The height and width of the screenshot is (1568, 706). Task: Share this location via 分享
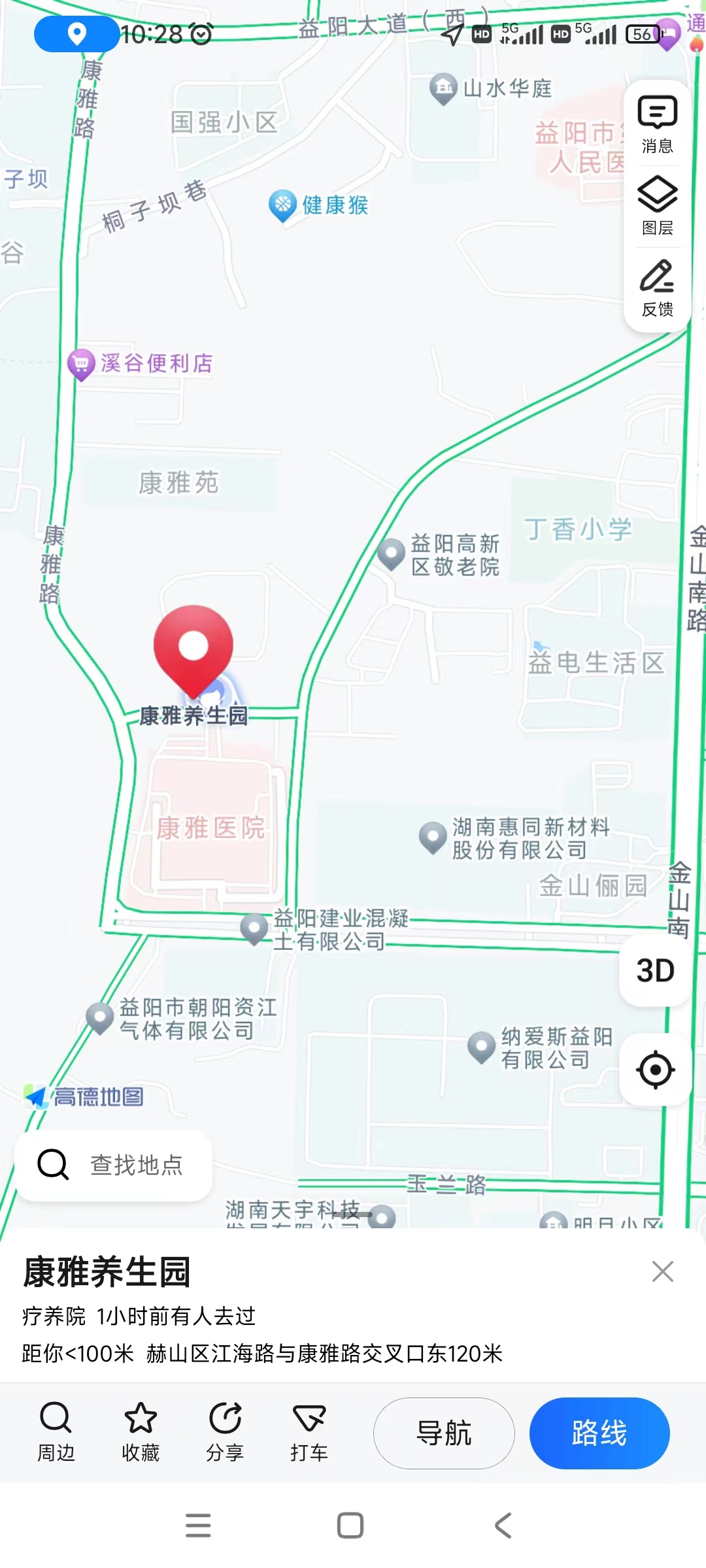(225, 1432)
